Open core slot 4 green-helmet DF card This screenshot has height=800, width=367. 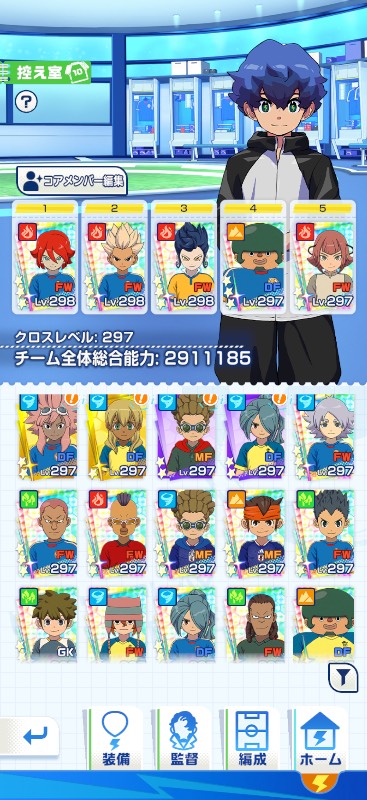pos(254,257)
